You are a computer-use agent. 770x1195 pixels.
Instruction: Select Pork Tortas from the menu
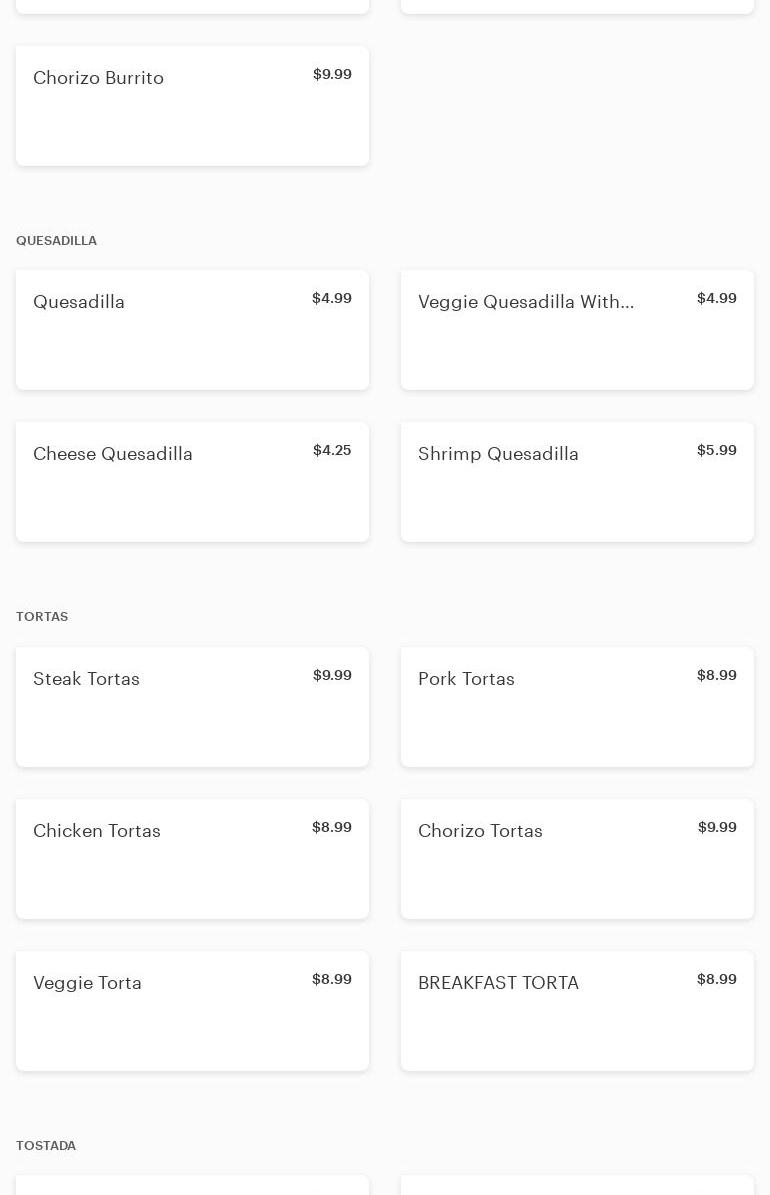click(x=577, y=706)
